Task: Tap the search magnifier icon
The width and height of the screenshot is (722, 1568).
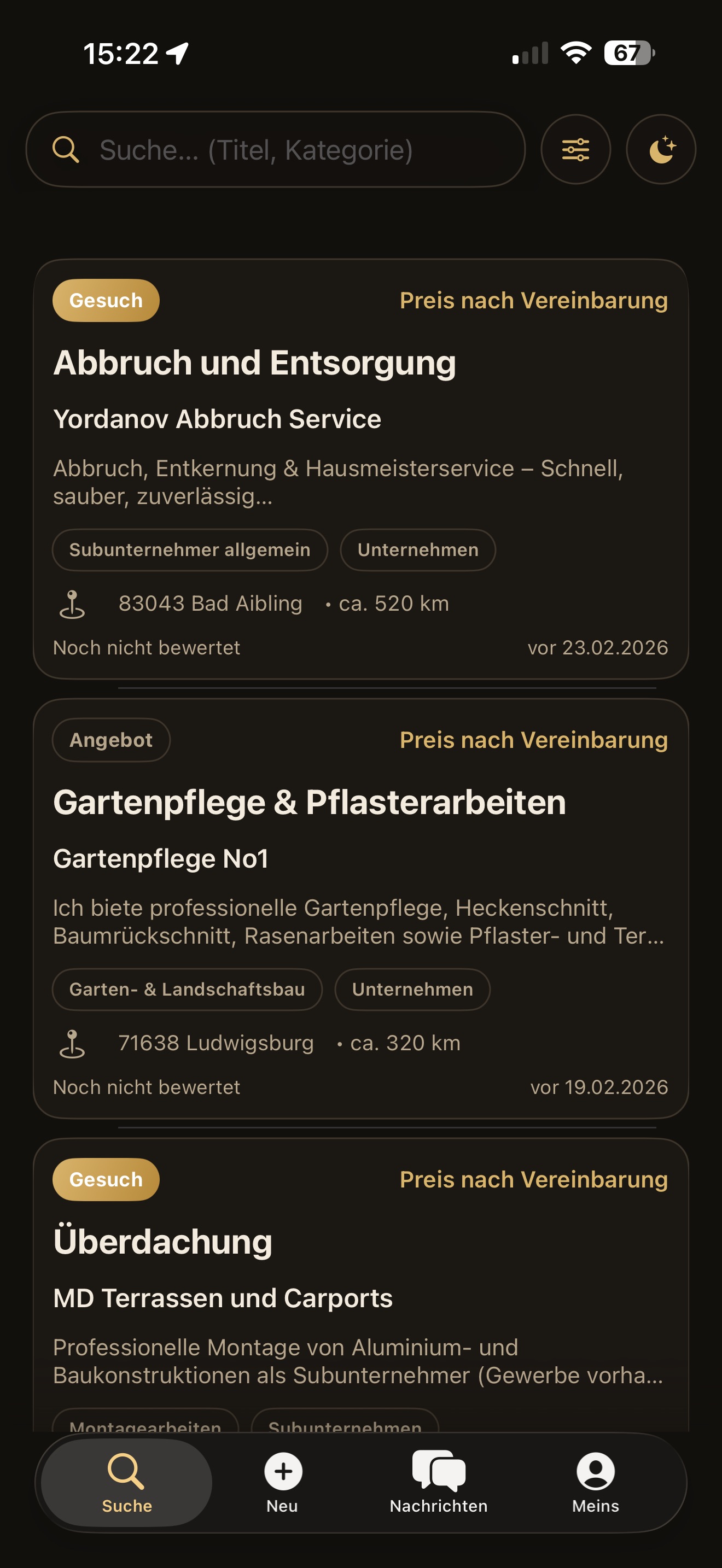Action: pyautogui.click(x=65, y=150)
